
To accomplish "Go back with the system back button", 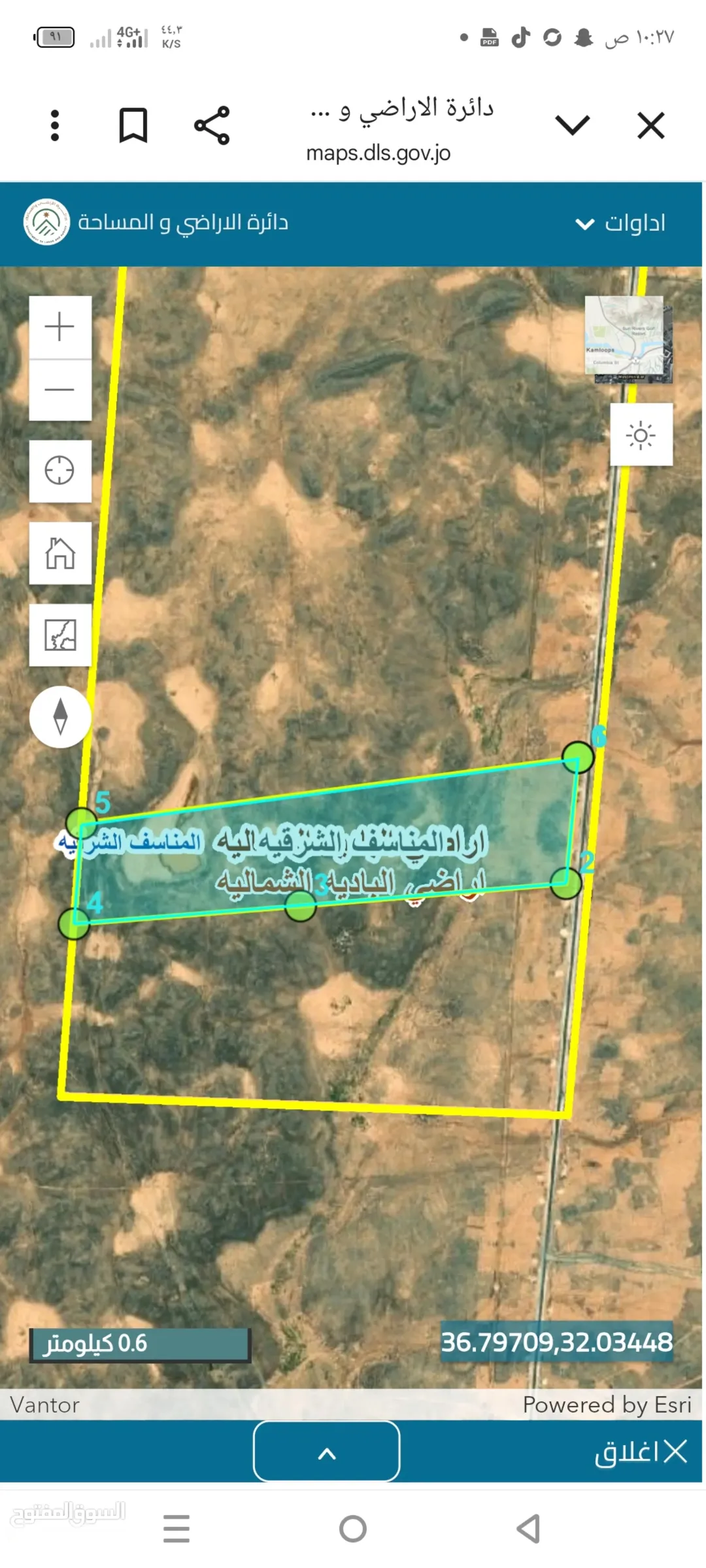I will click(x=528, y=1529).
